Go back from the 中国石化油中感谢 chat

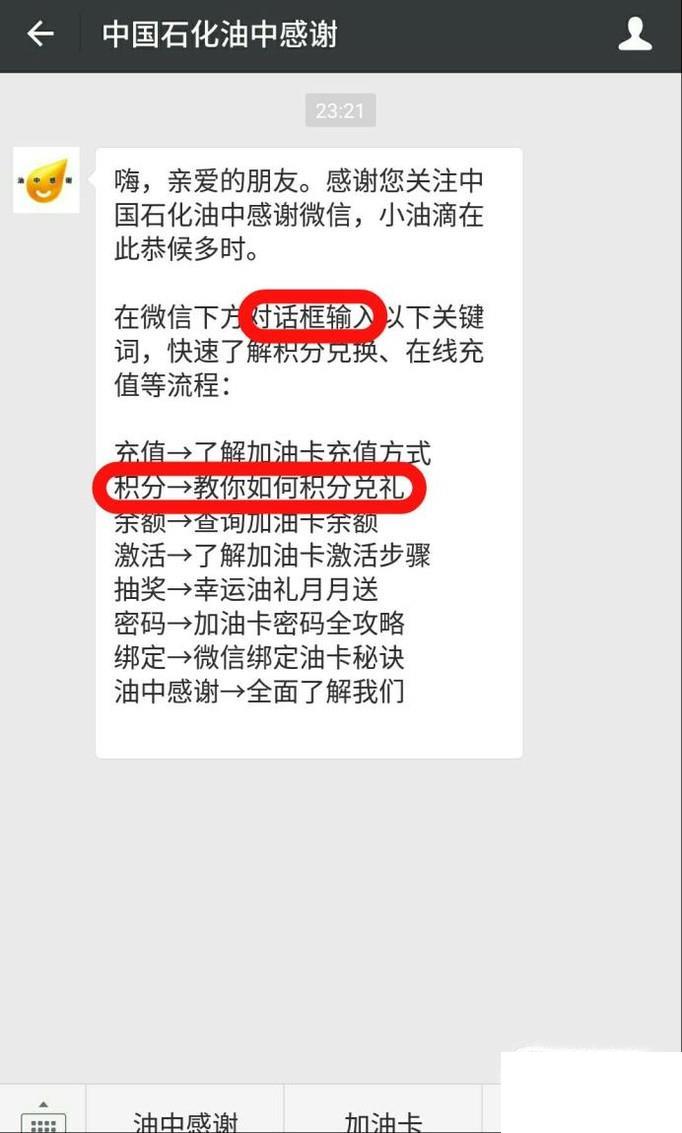click(x=40, y=34)
